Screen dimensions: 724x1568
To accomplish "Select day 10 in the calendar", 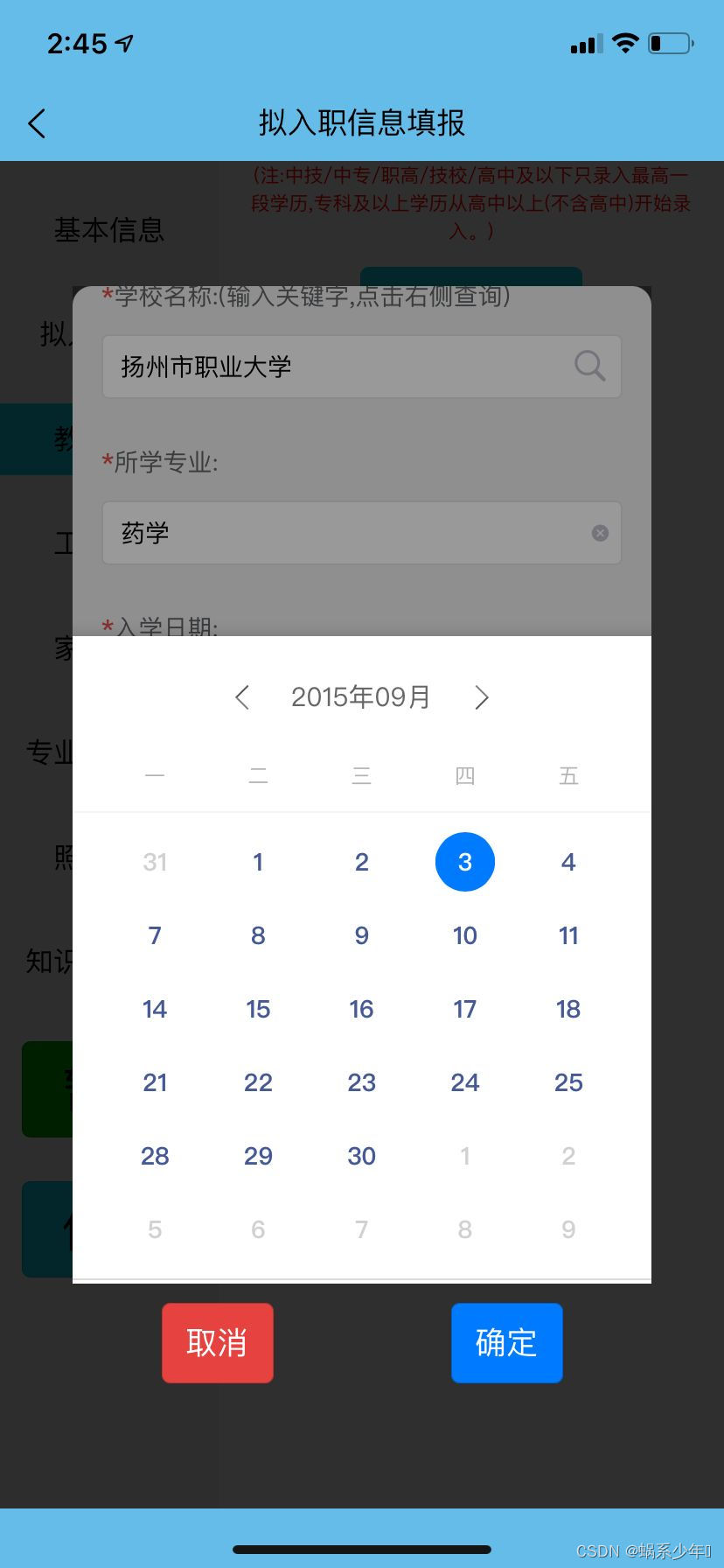I will coord(464,935).
